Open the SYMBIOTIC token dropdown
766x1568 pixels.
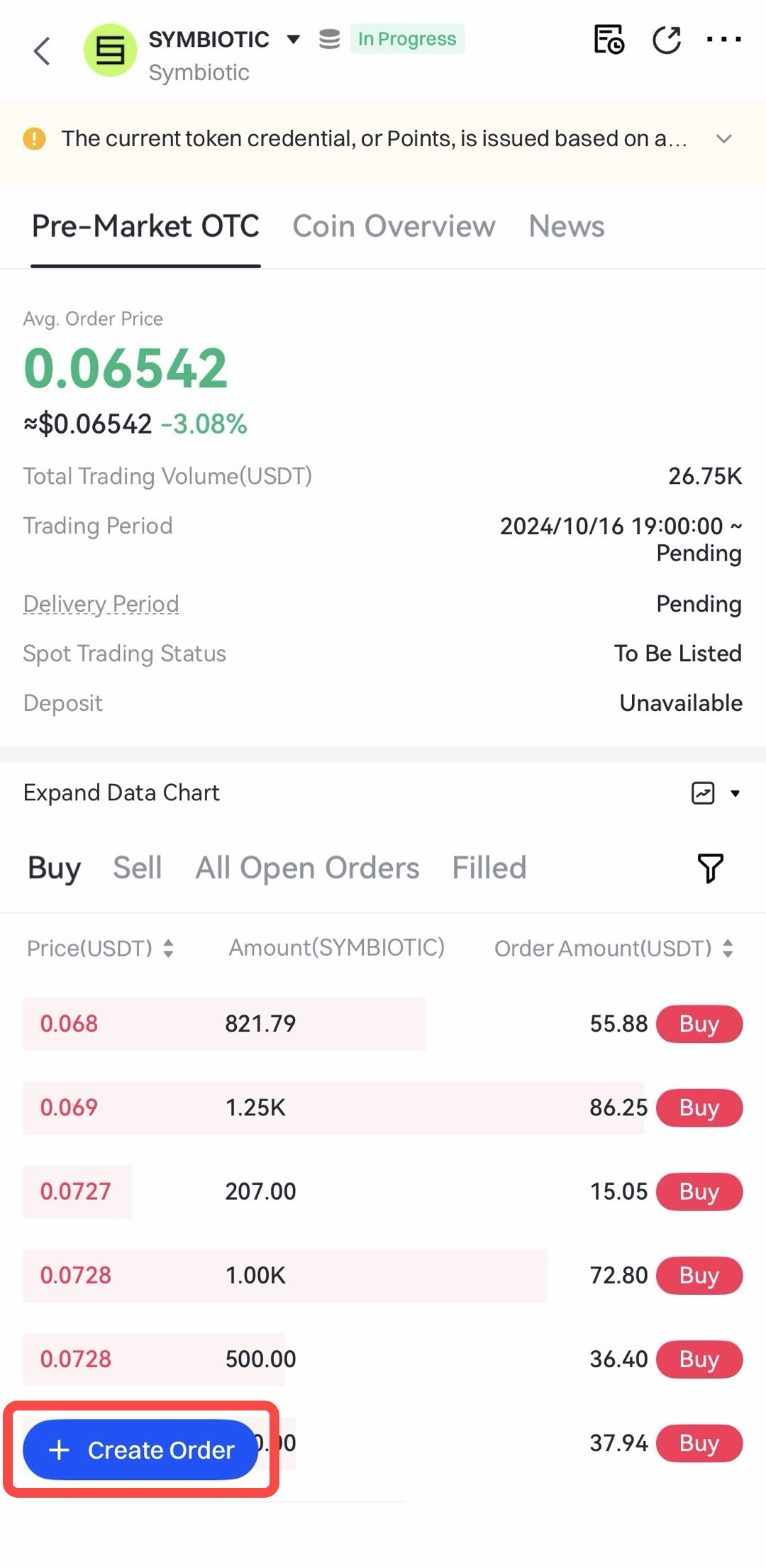[293, 39]
